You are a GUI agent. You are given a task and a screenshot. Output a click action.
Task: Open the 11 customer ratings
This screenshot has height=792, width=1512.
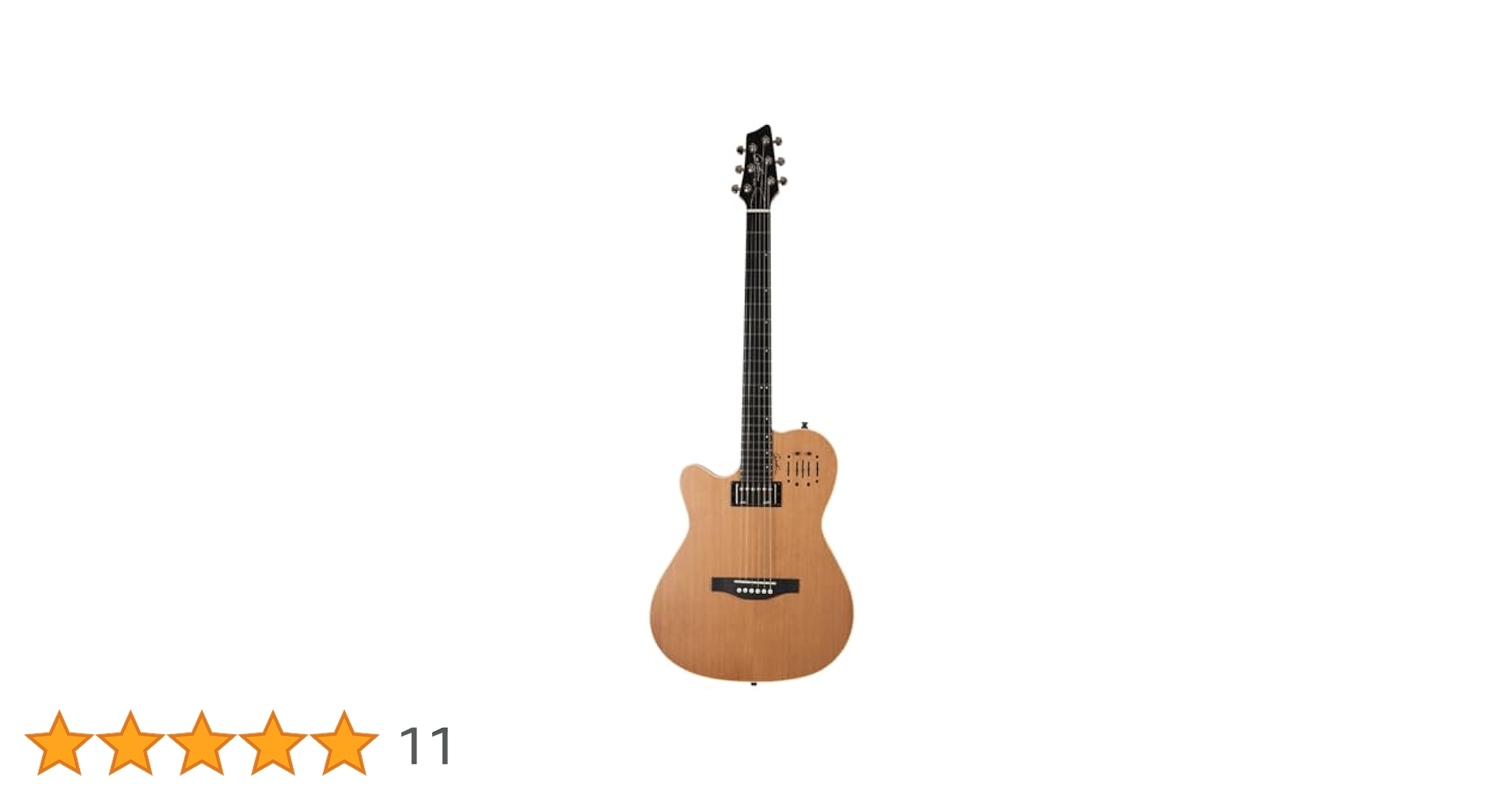pyautogui.click(x=426, y=746)
